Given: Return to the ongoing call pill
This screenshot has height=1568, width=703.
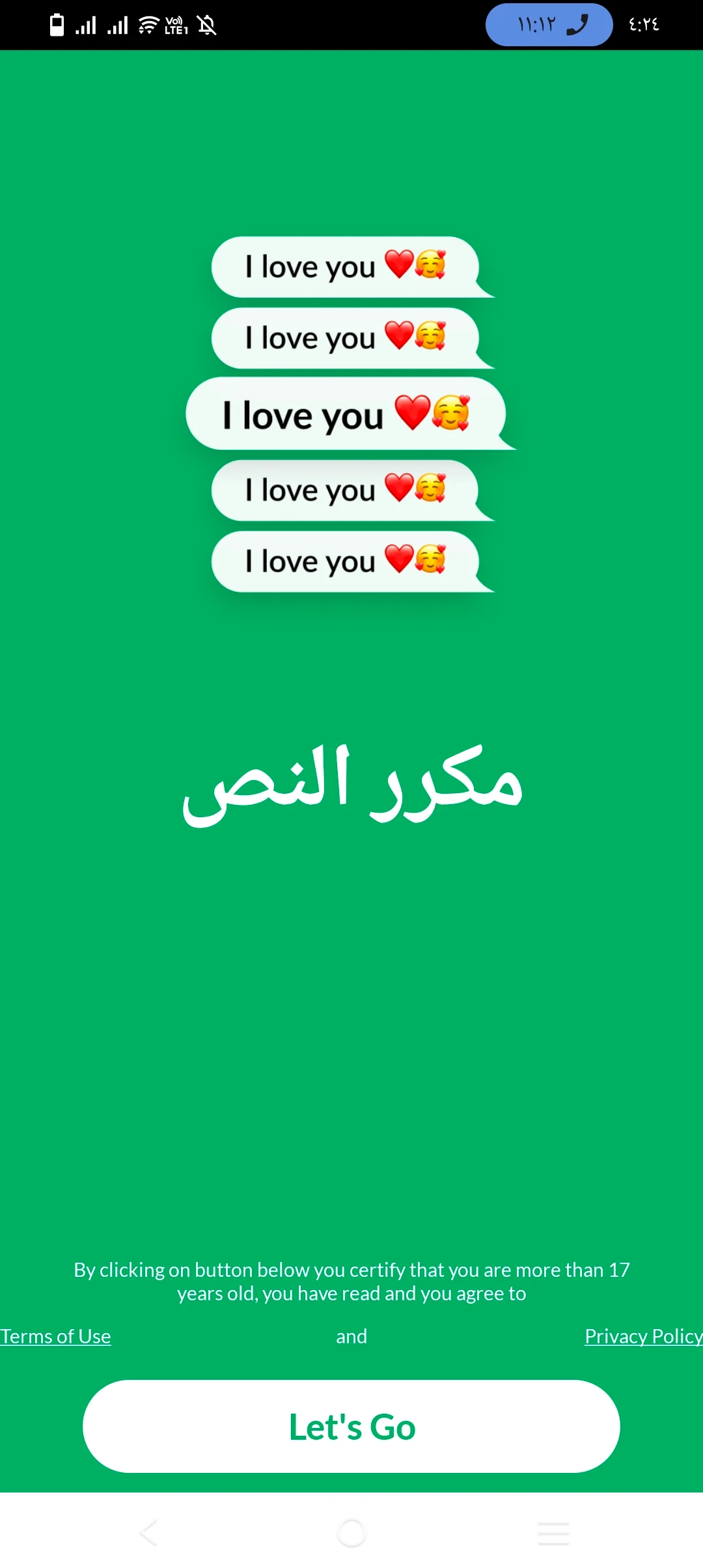Looking at the screenshot, I should click(549, 25).
